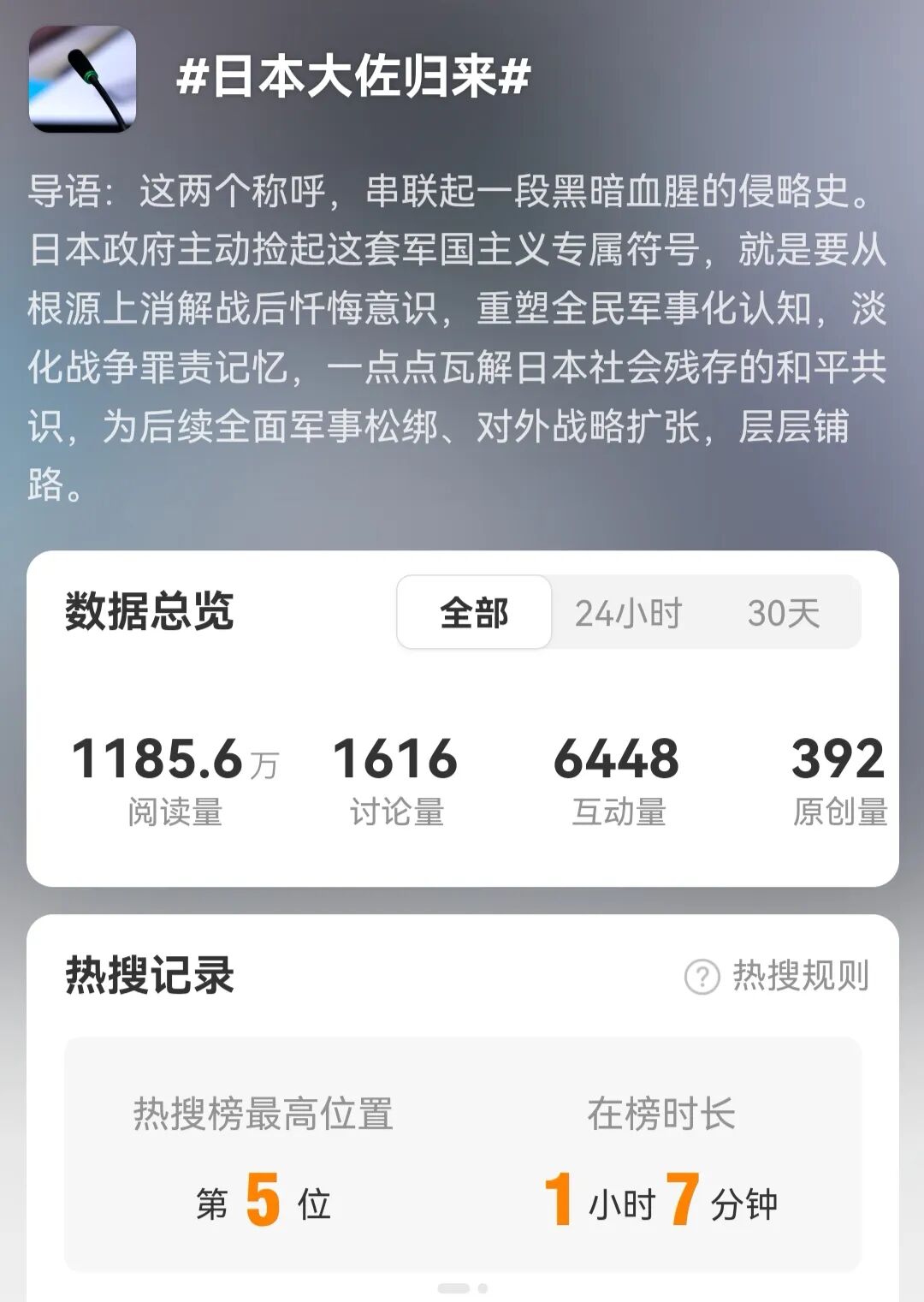Select the 全部 time filter tab
Viewport: 924px width, 1302px height.
pos(473,612)
